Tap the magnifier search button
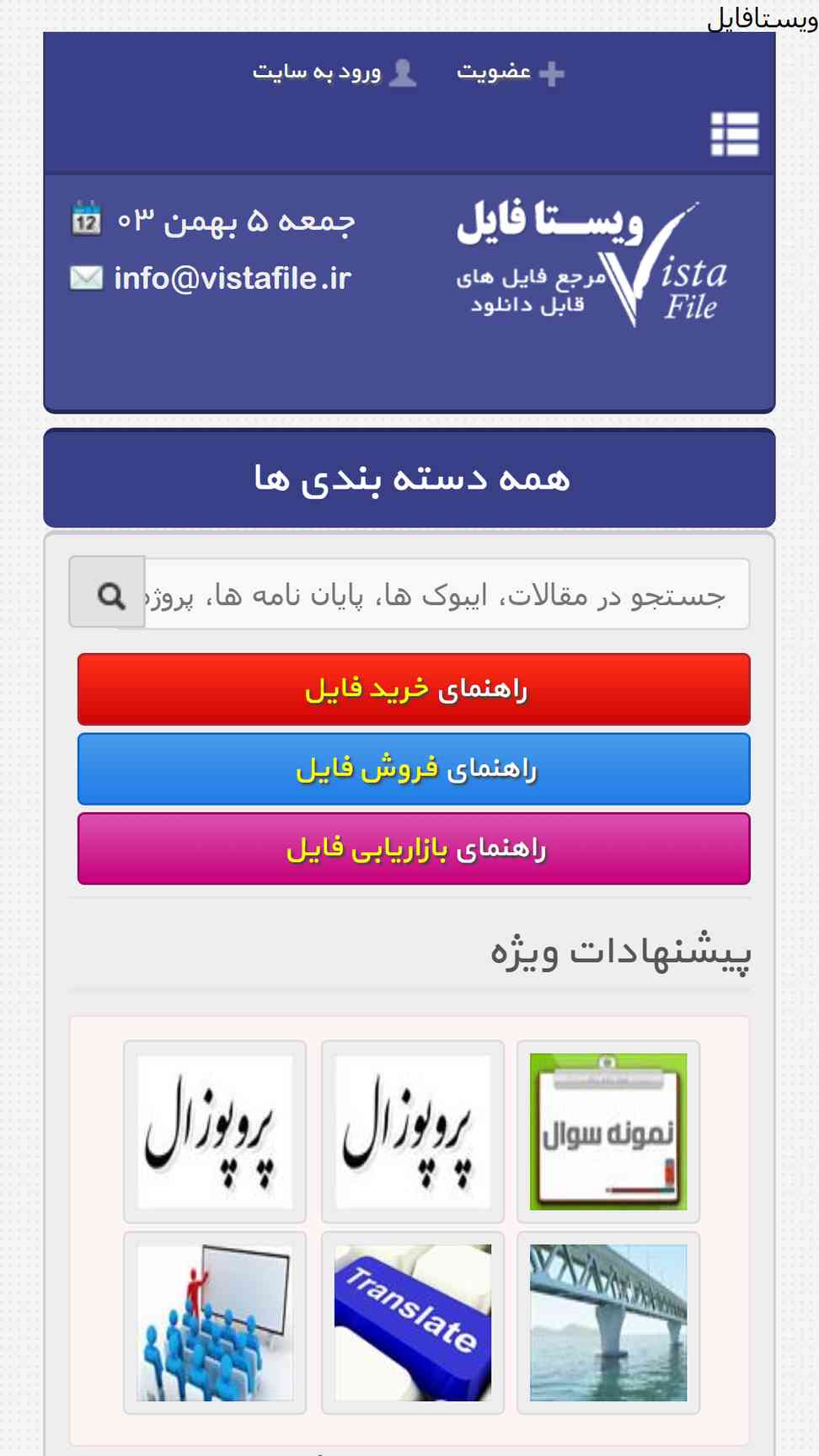The image size is (819, 1456). point(109,594)
